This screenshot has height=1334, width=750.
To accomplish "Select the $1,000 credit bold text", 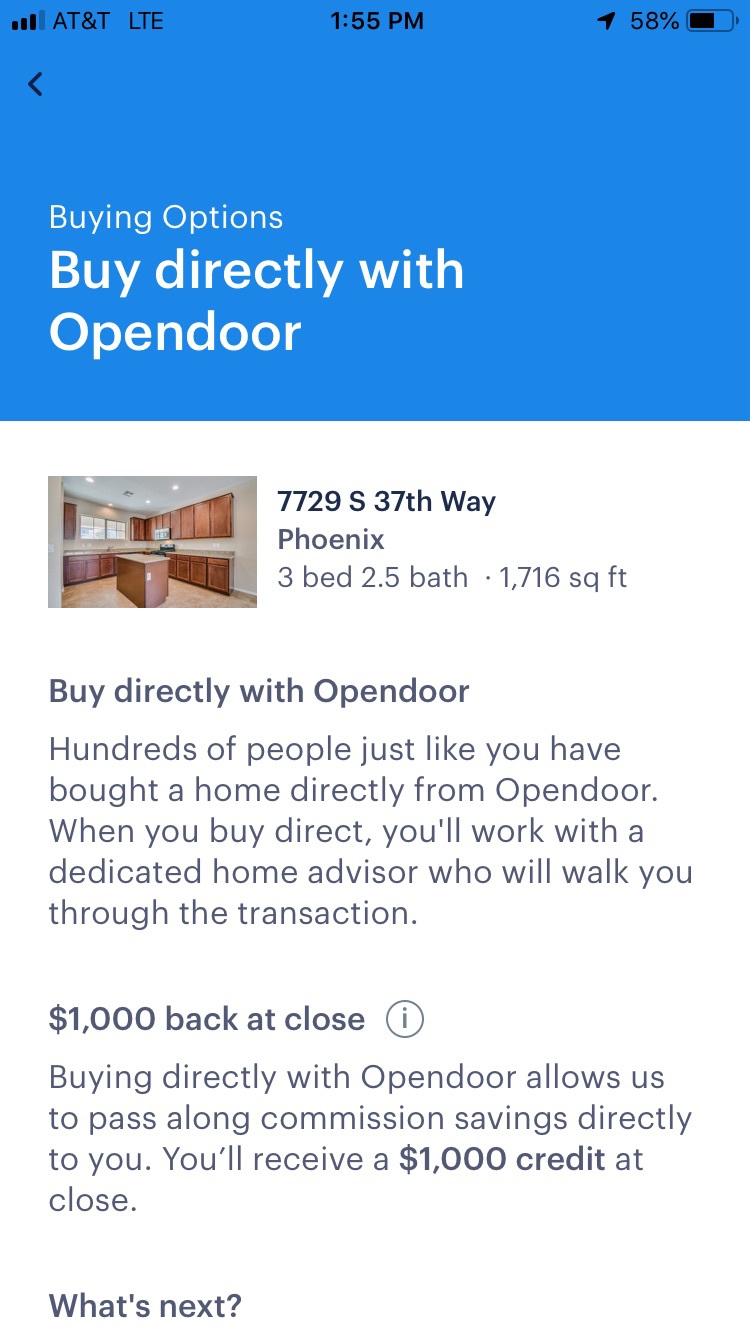I will pos(500,1159).
